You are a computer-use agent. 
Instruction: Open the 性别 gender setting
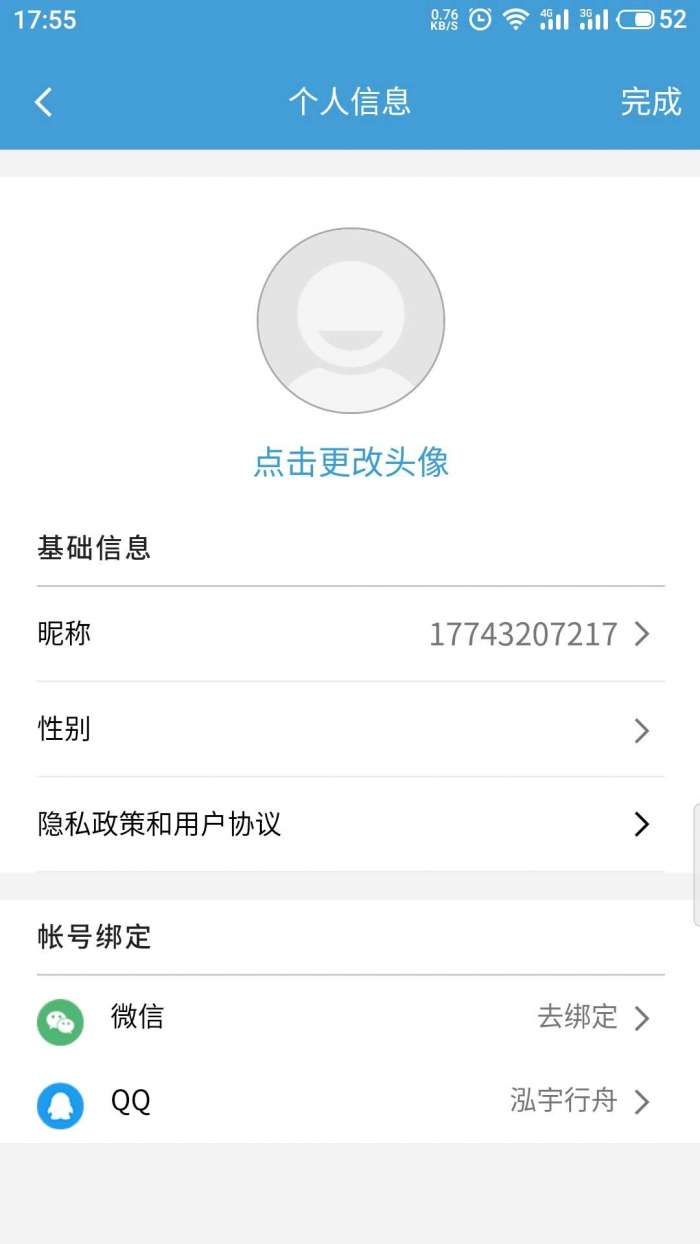point(350,729)
